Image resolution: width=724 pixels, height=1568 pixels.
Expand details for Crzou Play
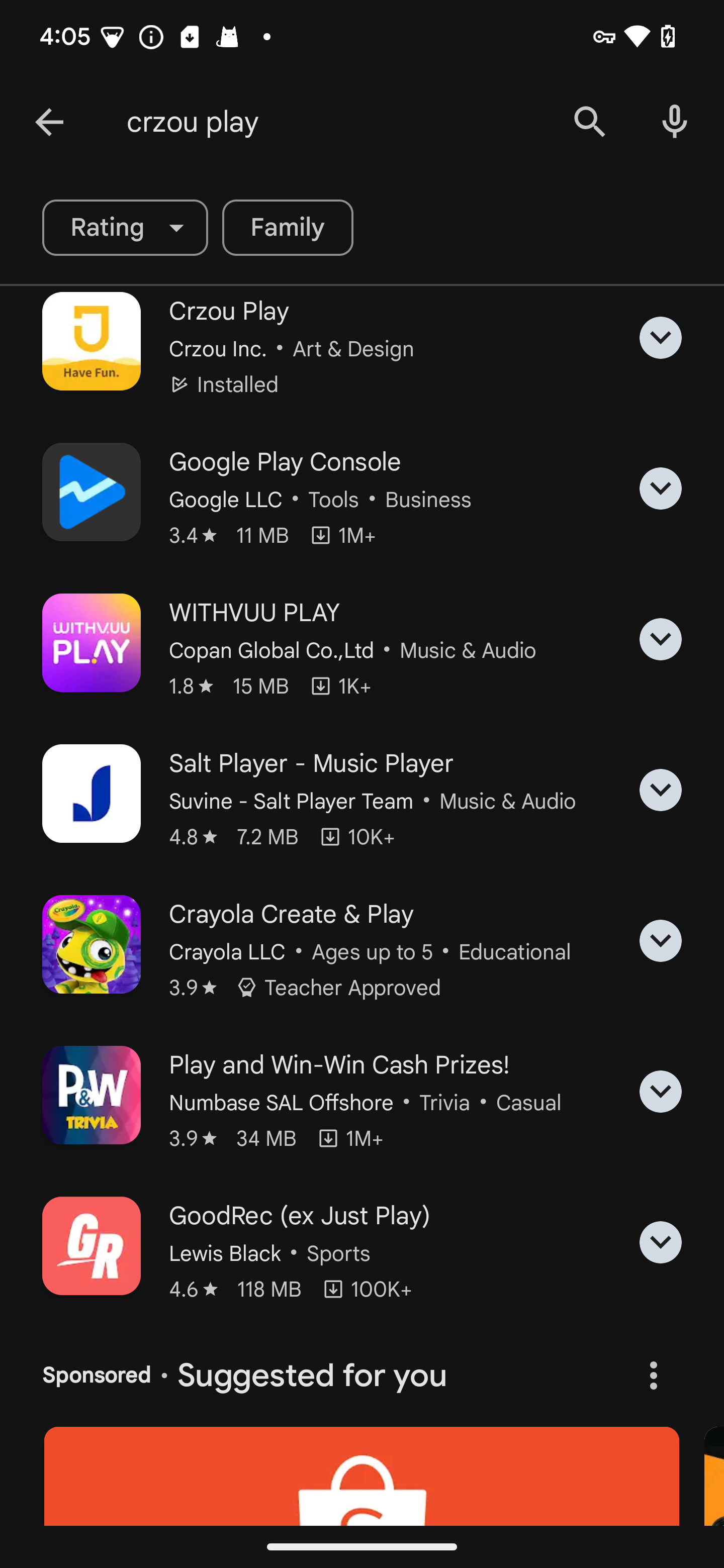(x=660, y=338)
